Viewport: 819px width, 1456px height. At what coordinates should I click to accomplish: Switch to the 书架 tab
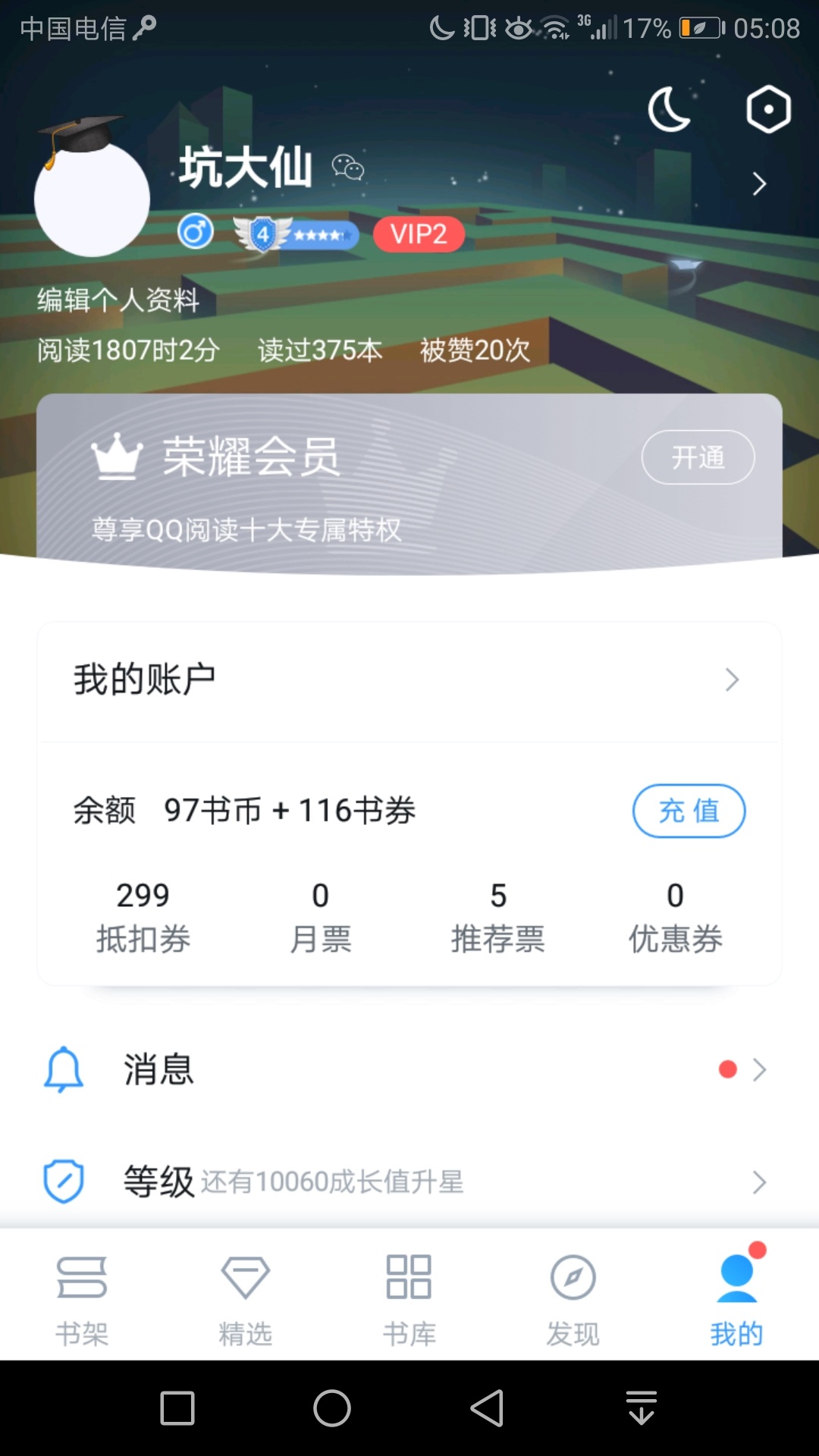(x=82, y=1297)
